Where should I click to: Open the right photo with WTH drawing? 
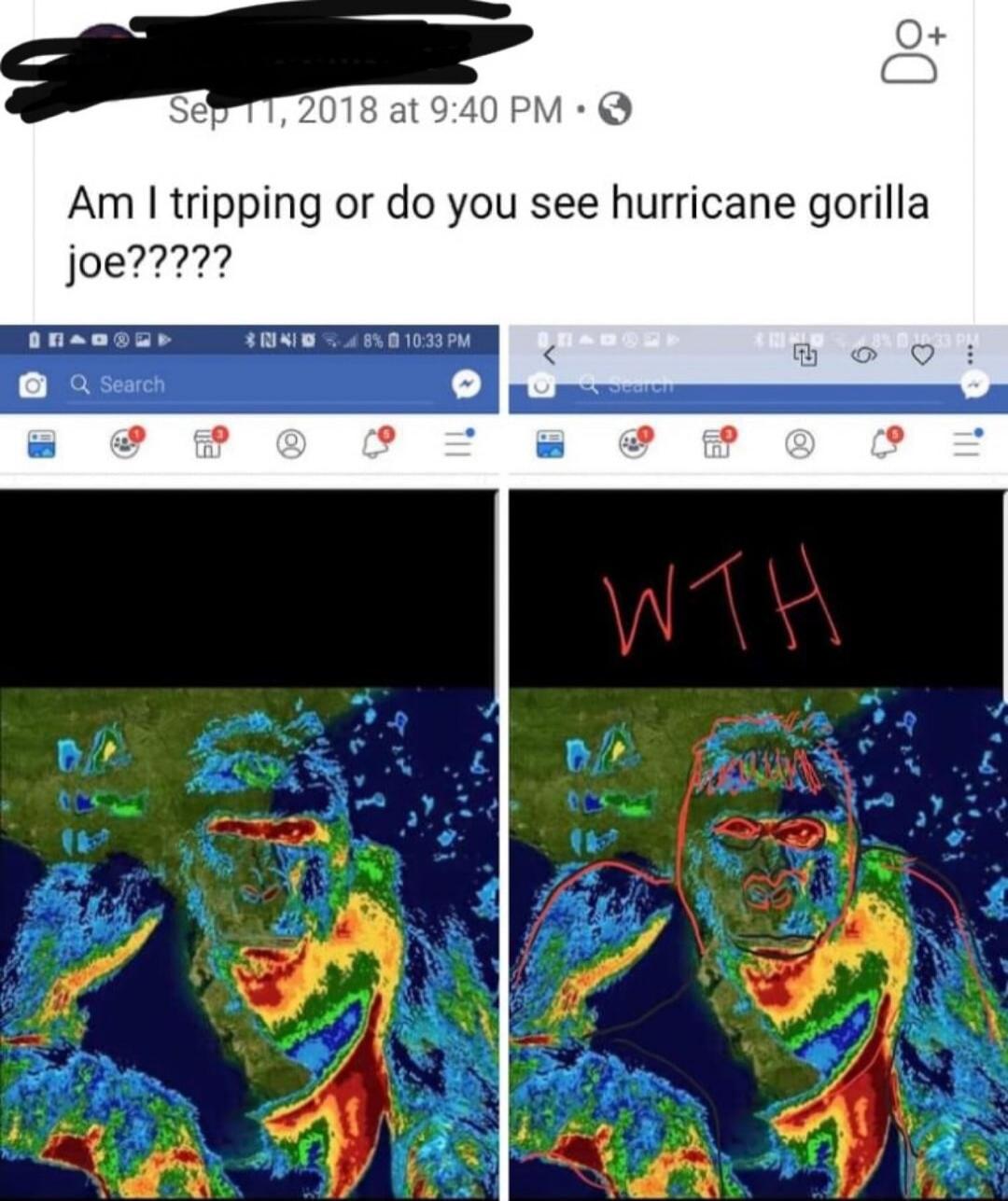coord(758,840)
